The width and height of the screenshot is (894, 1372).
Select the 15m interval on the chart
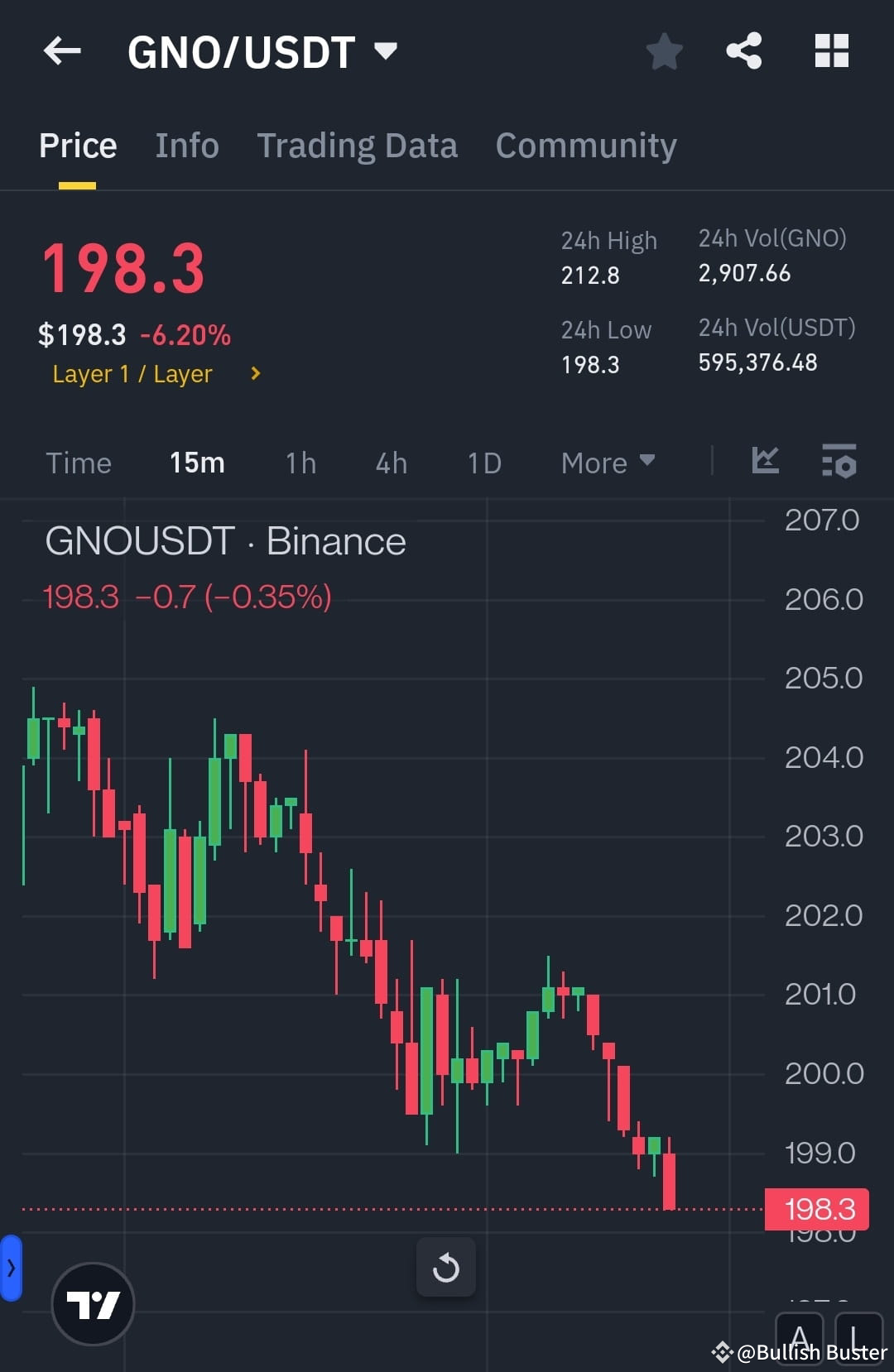pos(196,463)
